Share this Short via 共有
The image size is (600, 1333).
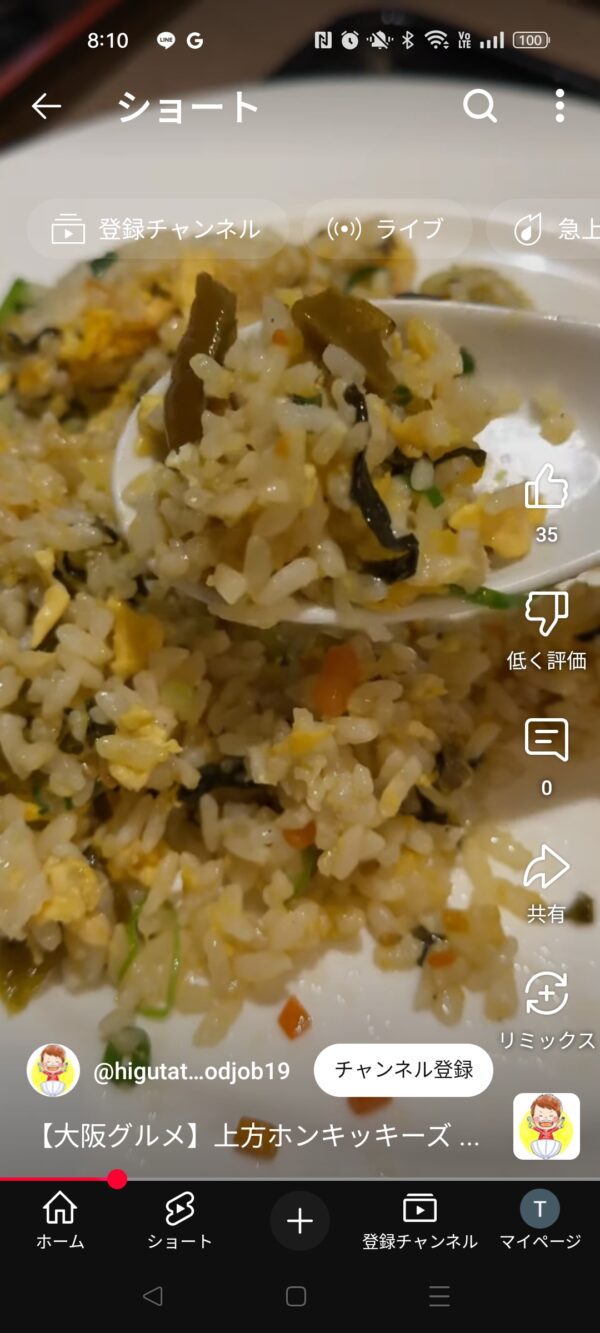pyautogui.click(x=546, y=868)
